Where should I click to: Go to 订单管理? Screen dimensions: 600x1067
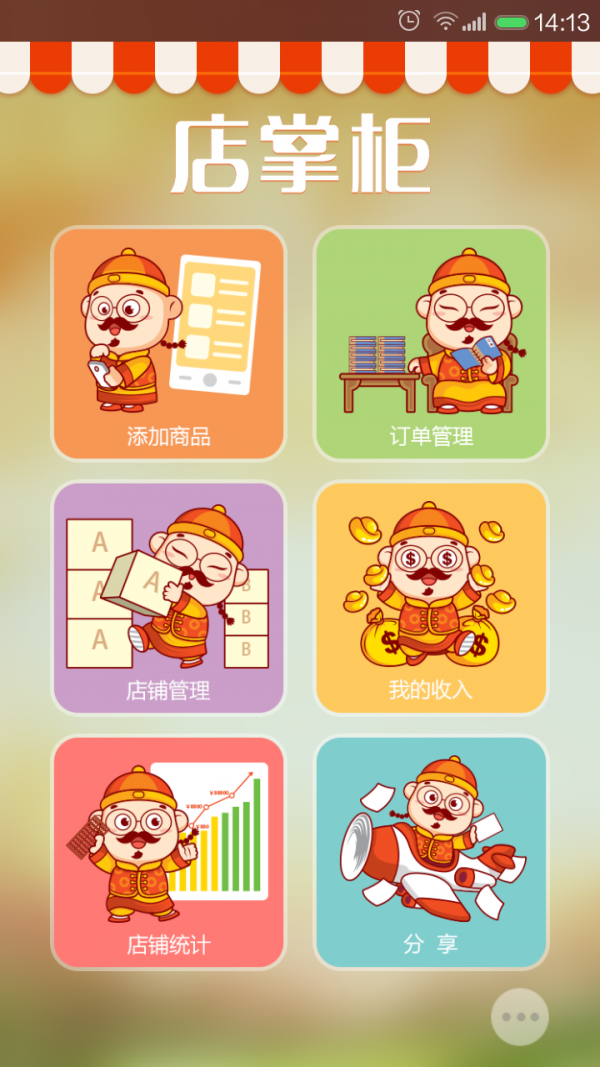(431, 343)
